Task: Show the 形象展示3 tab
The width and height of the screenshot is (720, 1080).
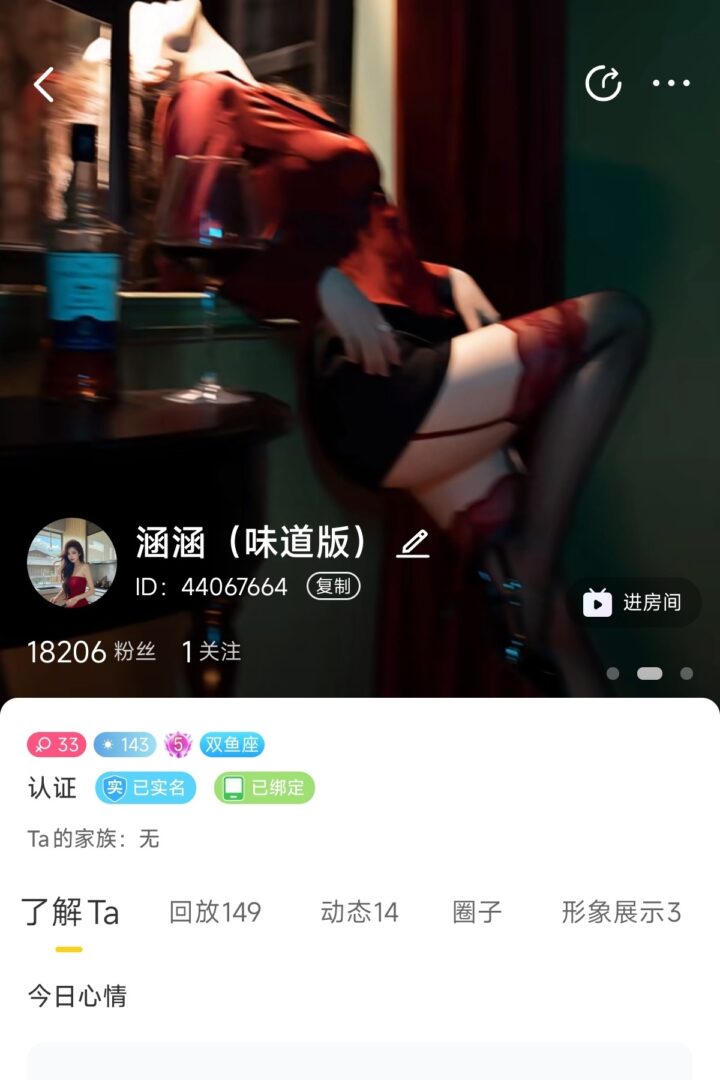Action: (621, 912)
